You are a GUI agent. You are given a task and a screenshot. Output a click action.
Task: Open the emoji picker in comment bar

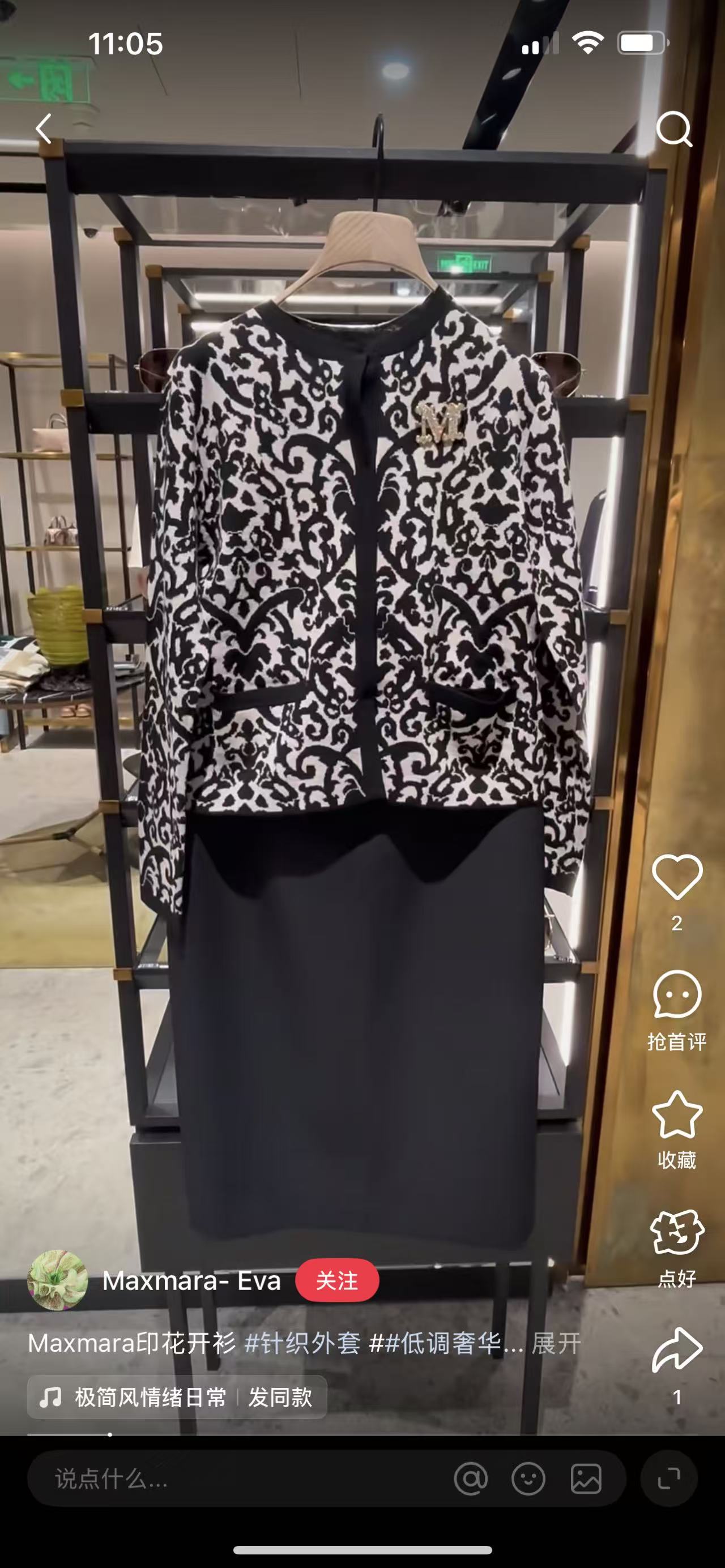tap(528, 1479)
